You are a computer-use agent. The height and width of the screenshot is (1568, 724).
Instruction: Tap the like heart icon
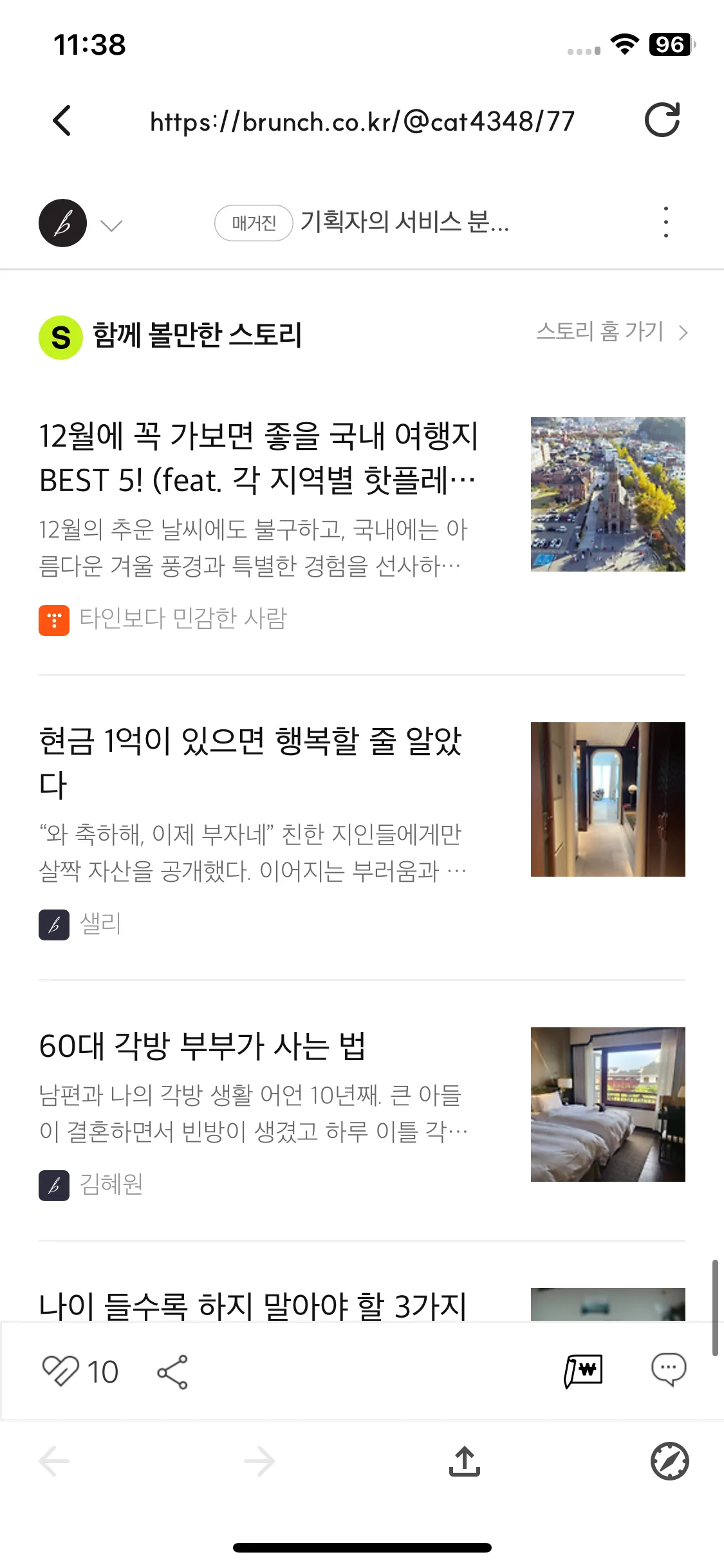(62, 1370)
